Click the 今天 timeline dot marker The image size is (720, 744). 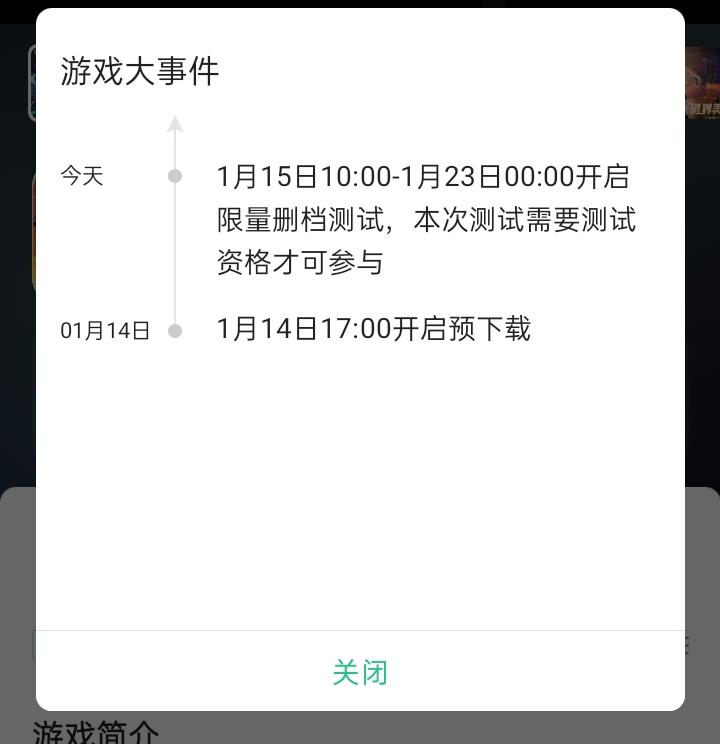(x=175, y=177)
